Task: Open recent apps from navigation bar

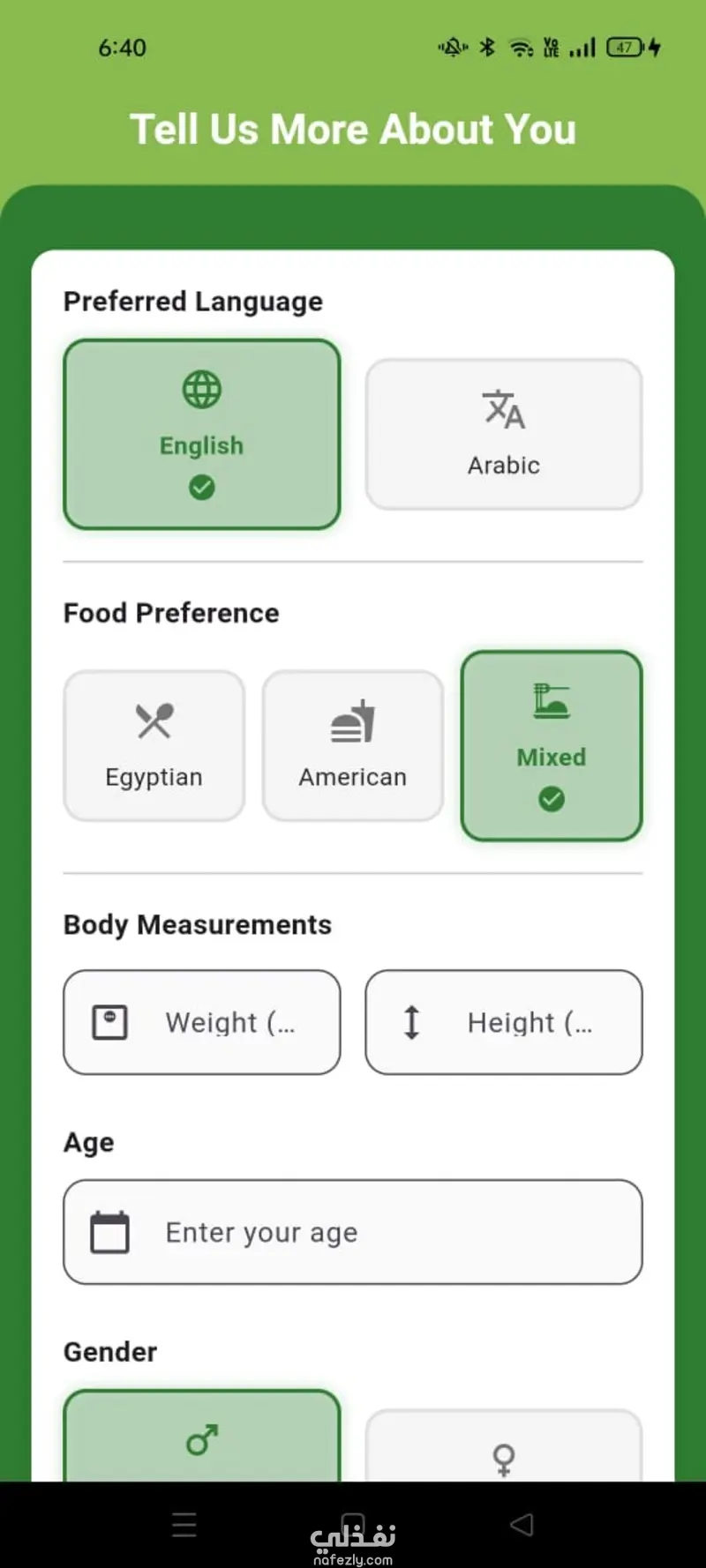Action: click(184, 1525)
